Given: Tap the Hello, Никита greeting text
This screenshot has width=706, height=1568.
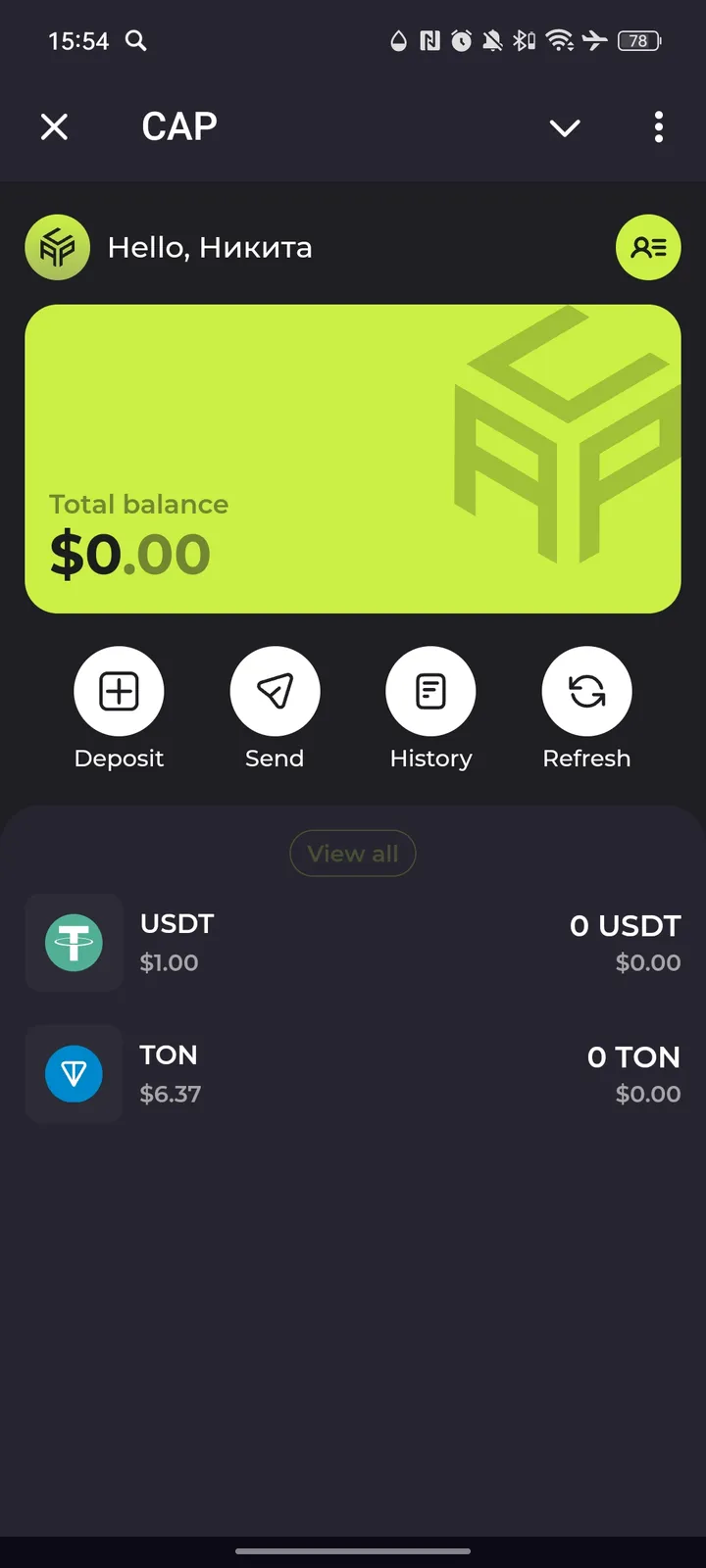Looking at the screenshot, I should (x=211, y=247).
